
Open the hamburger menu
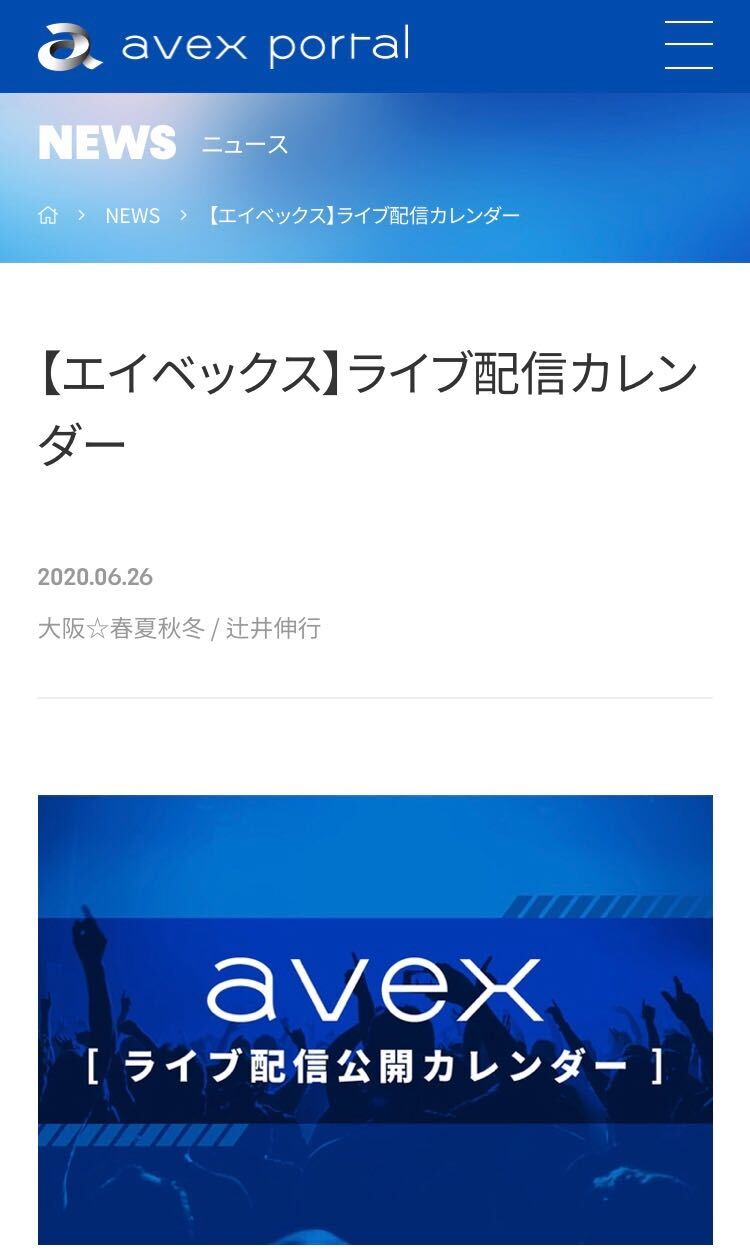click(x=688, y=45)
